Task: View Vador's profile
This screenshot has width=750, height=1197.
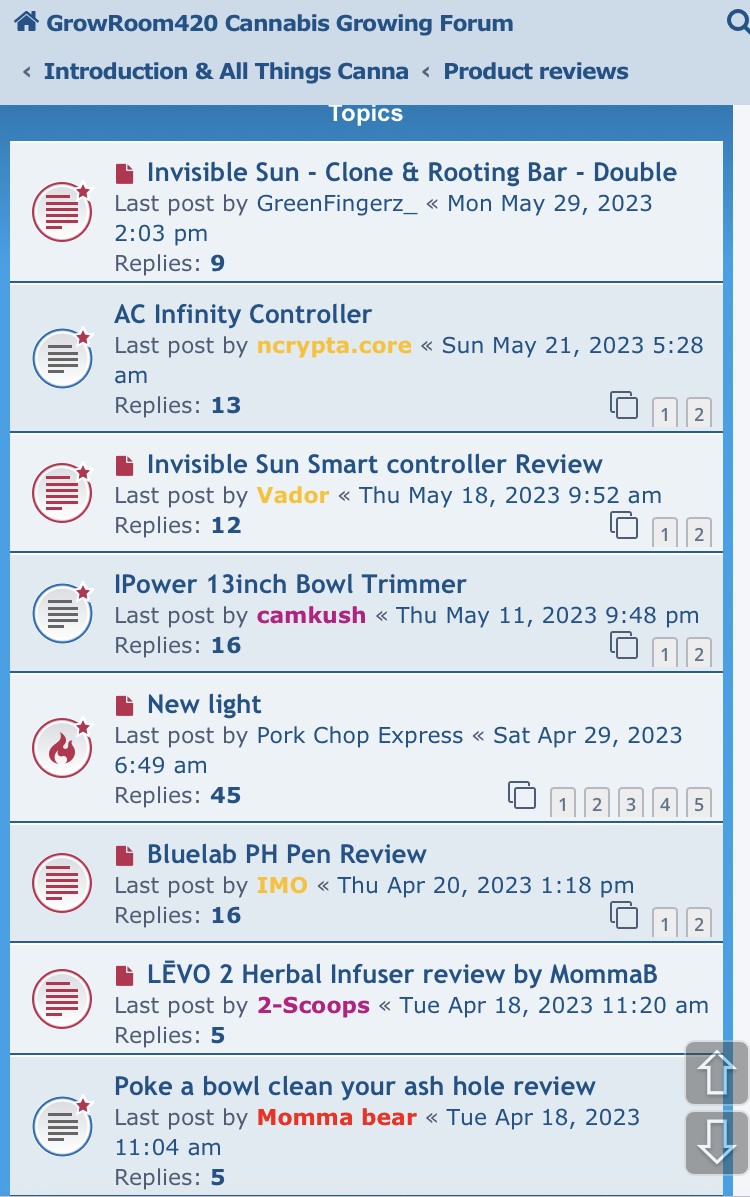Action: [293, 495]
